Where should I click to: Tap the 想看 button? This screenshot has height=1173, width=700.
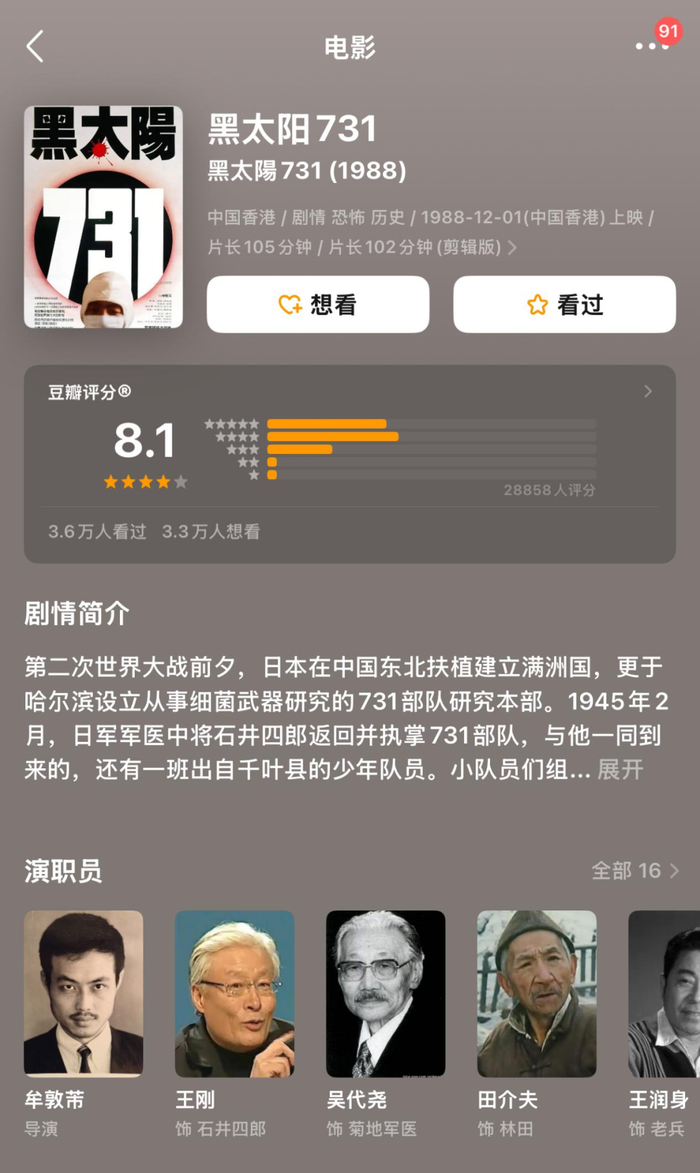coord(318,304)
